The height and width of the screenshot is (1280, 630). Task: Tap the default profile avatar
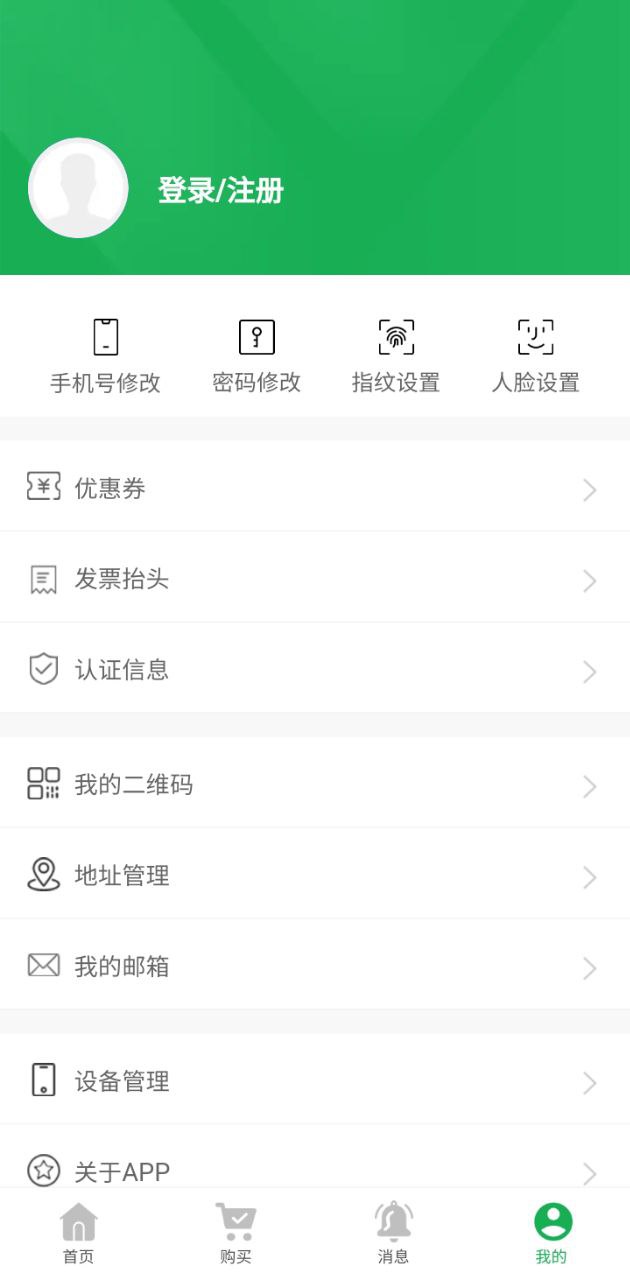[78, 188]
